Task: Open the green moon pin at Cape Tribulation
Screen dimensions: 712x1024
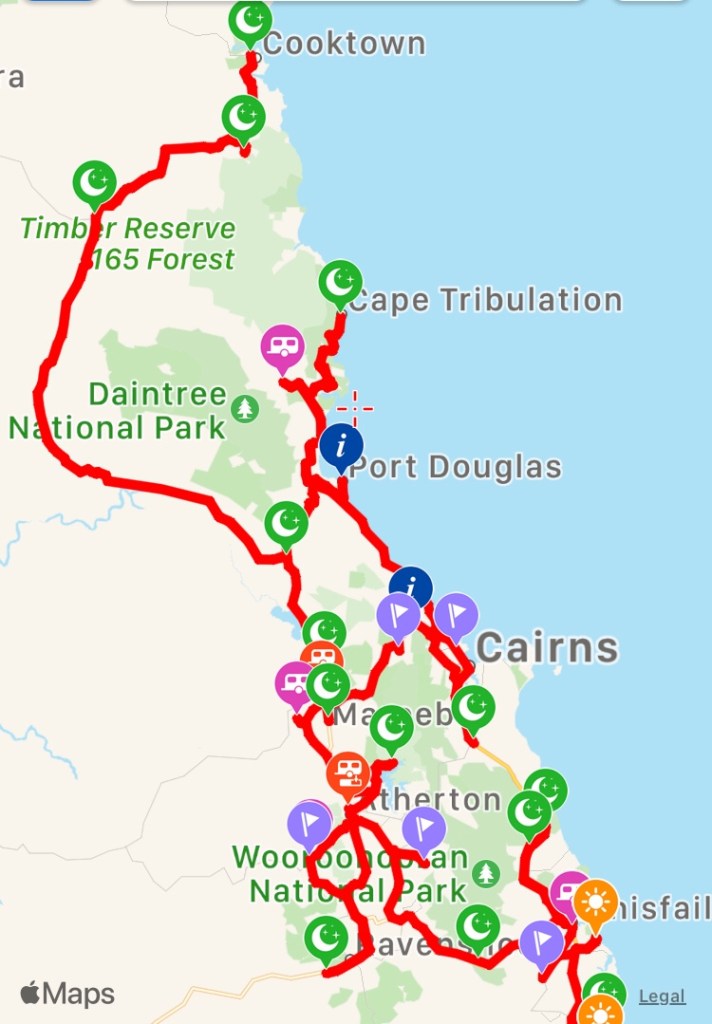Action: 341,283
